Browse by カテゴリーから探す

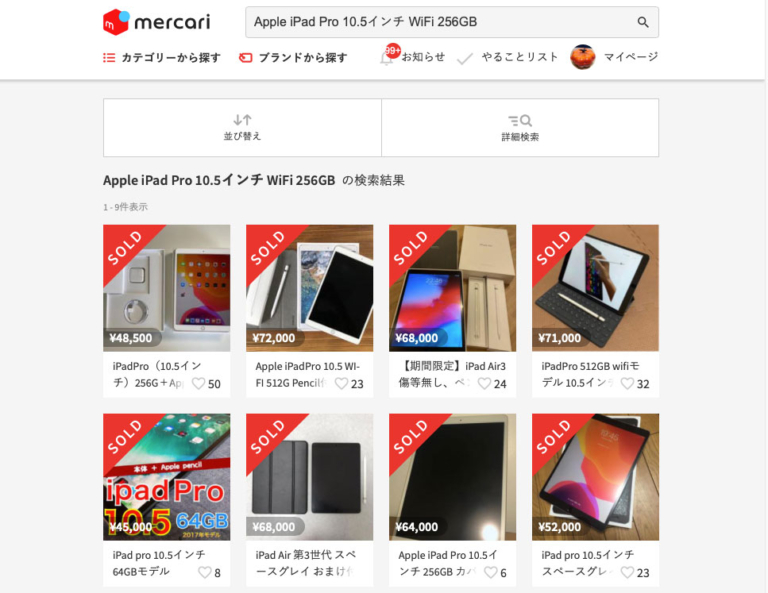coord(161,58)
